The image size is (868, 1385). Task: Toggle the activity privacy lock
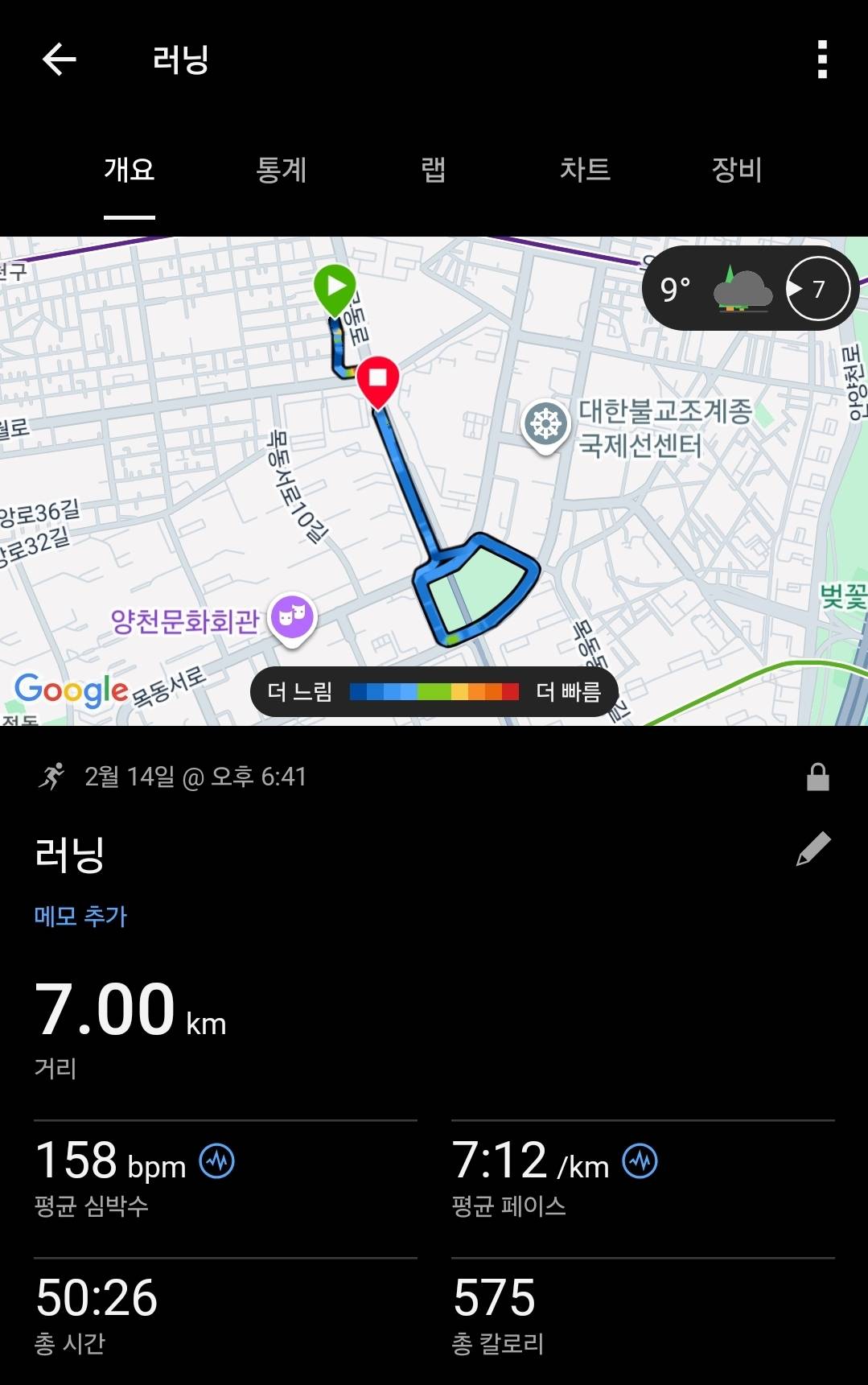pyautogui.click(x=819, y=777)
